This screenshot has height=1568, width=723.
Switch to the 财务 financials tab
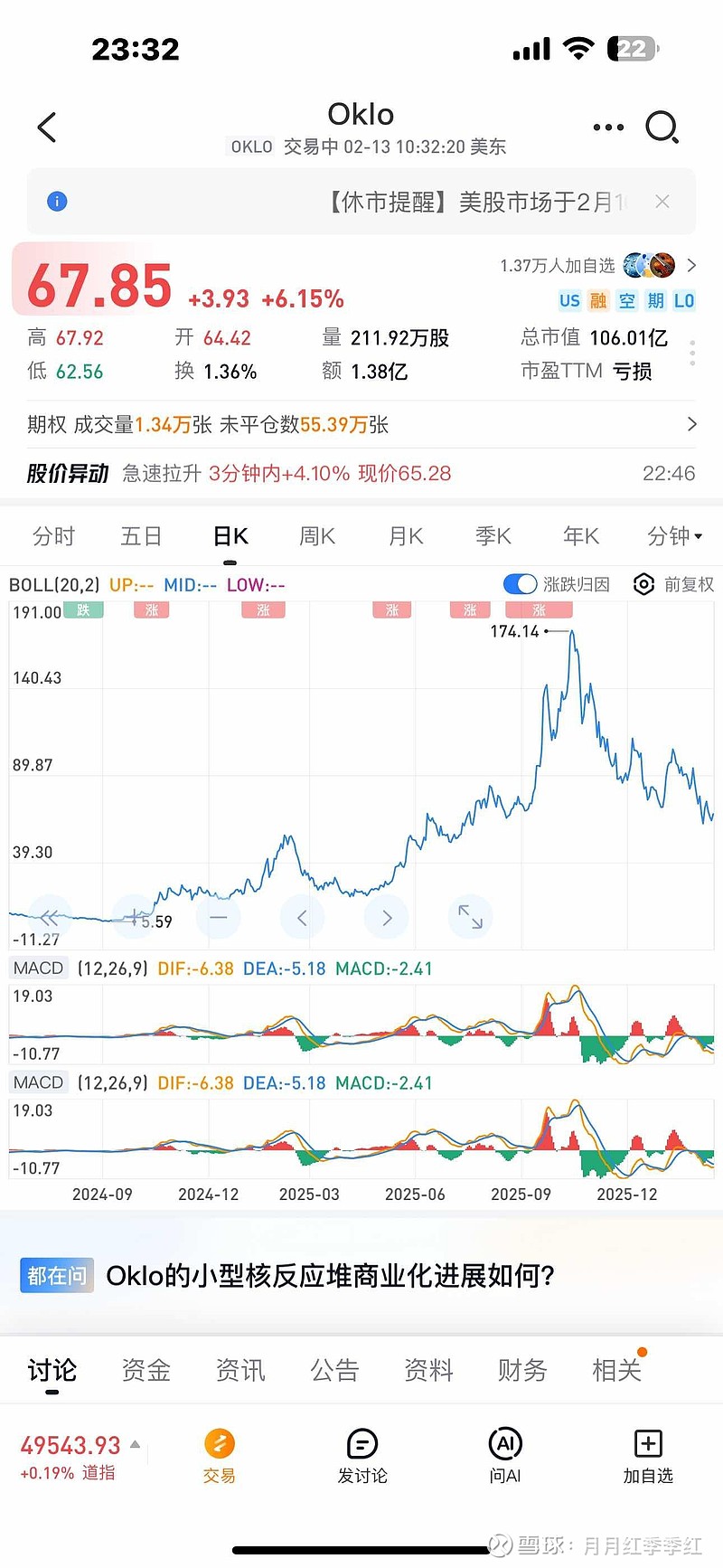click(521, 1370)
